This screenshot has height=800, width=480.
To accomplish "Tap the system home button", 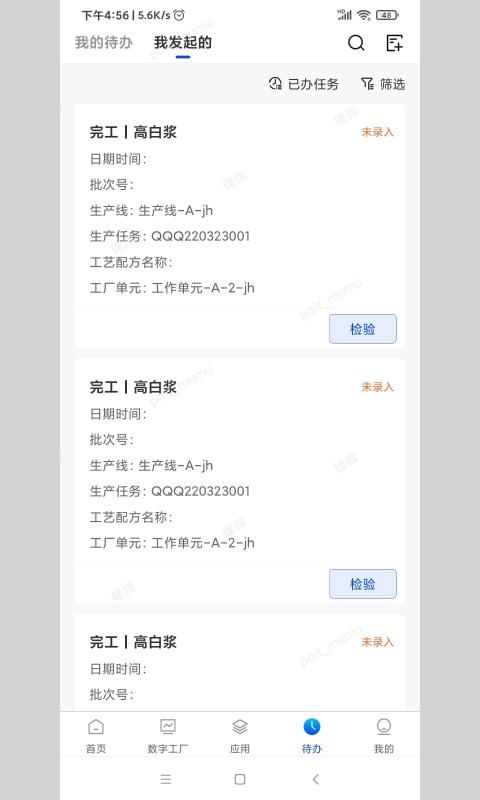I will pos(240,779).
